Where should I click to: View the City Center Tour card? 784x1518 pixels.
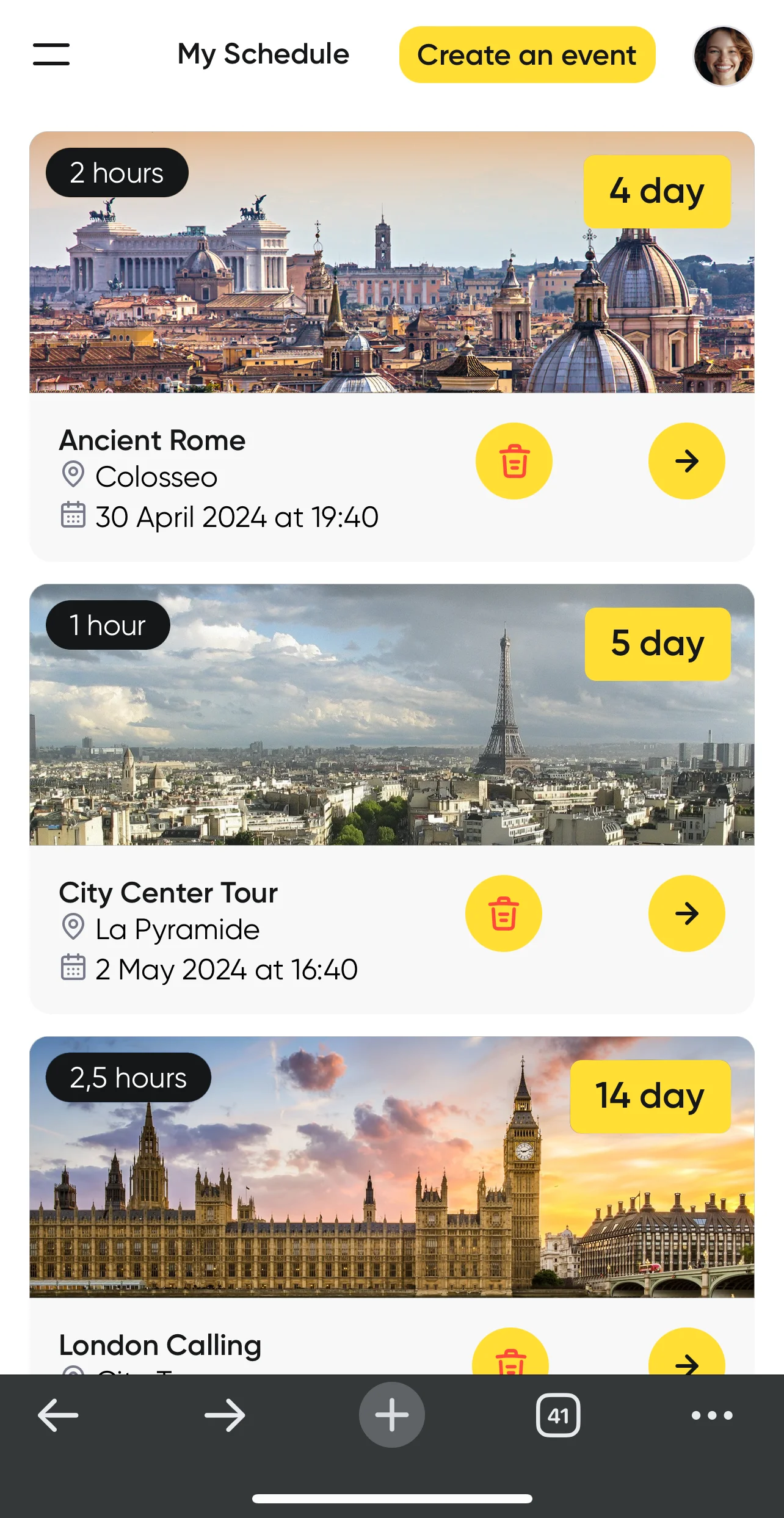point(391,714)
